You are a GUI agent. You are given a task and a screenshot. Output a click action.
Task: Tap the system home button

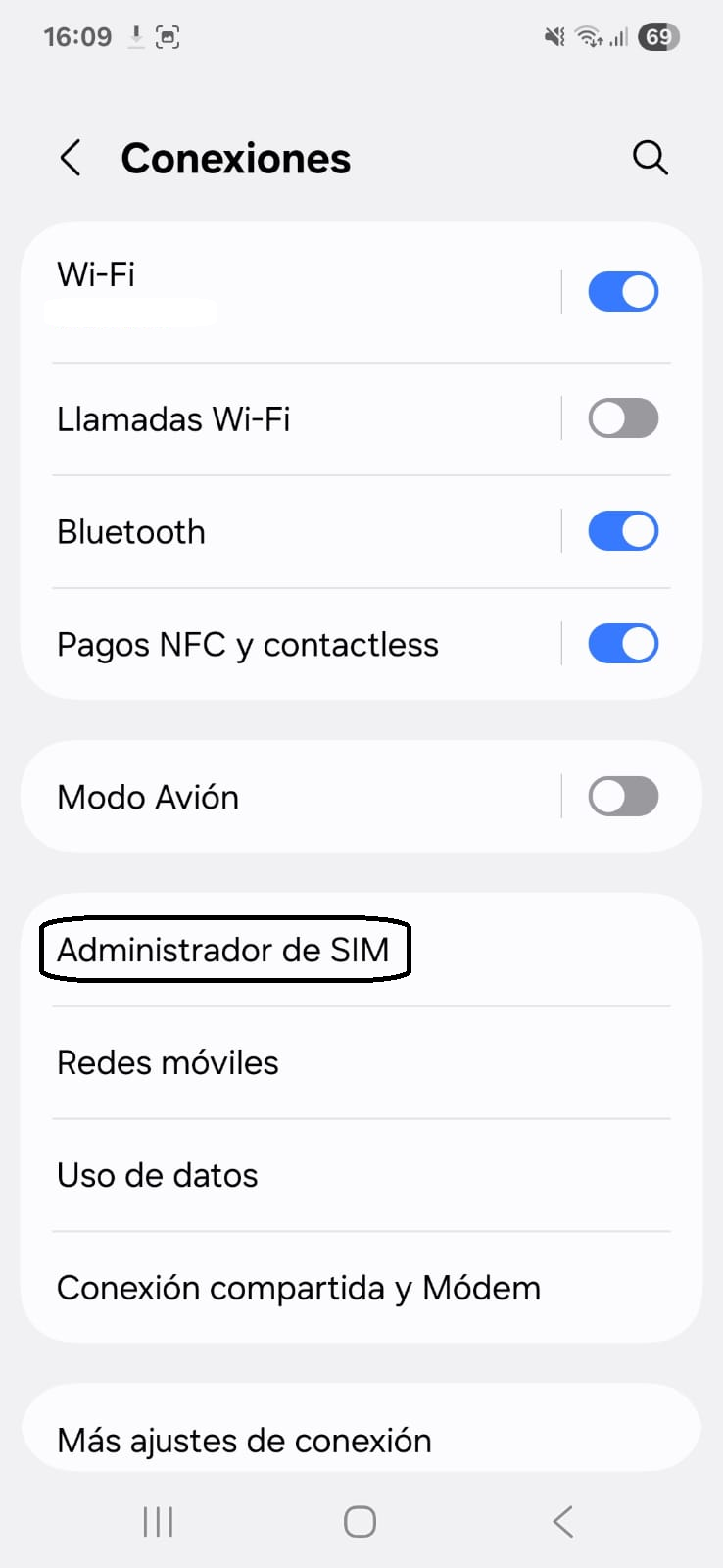click(360, 1522)
